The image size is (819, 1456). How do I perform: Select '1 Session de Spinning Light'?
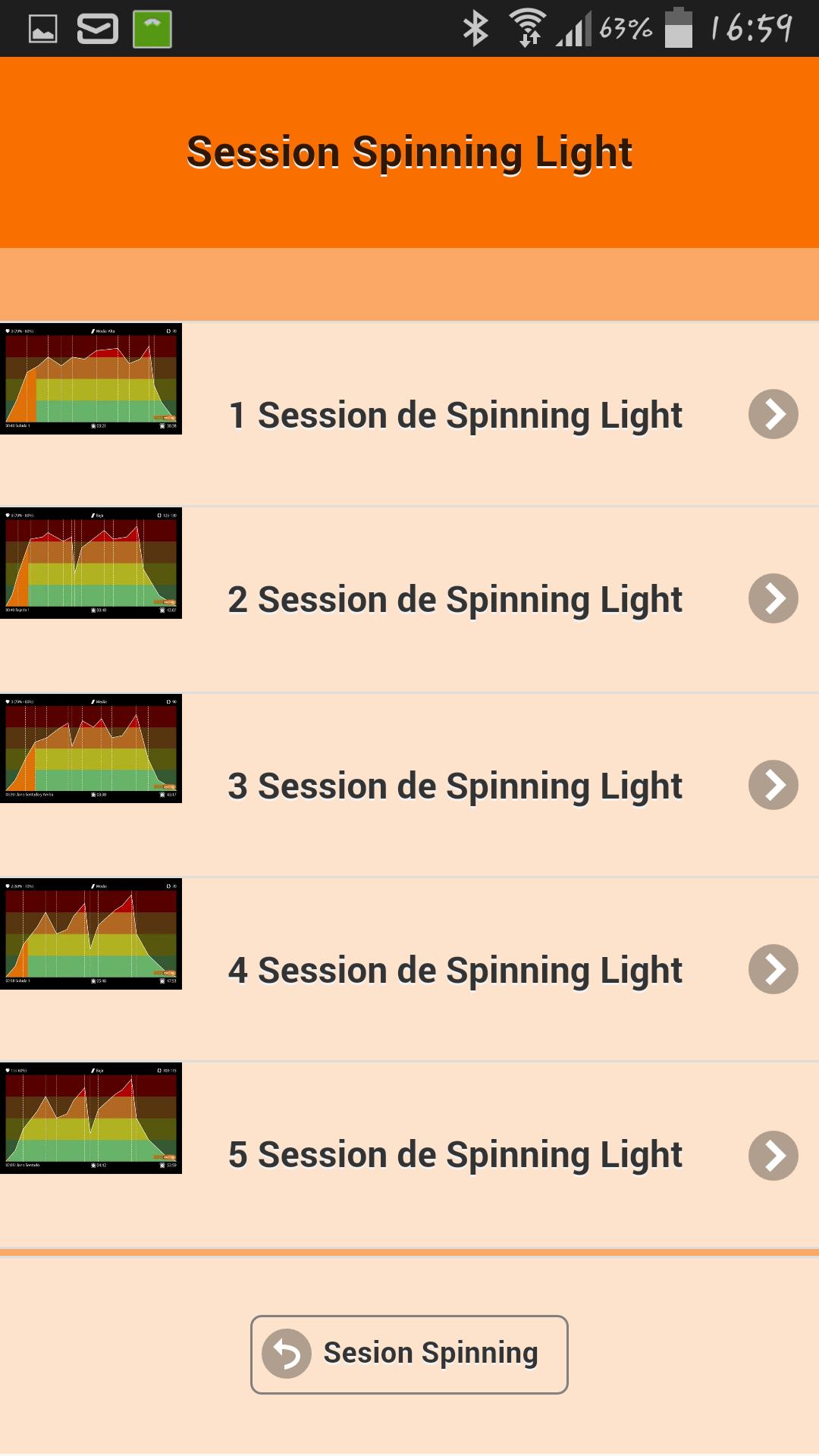click(455, 415)
